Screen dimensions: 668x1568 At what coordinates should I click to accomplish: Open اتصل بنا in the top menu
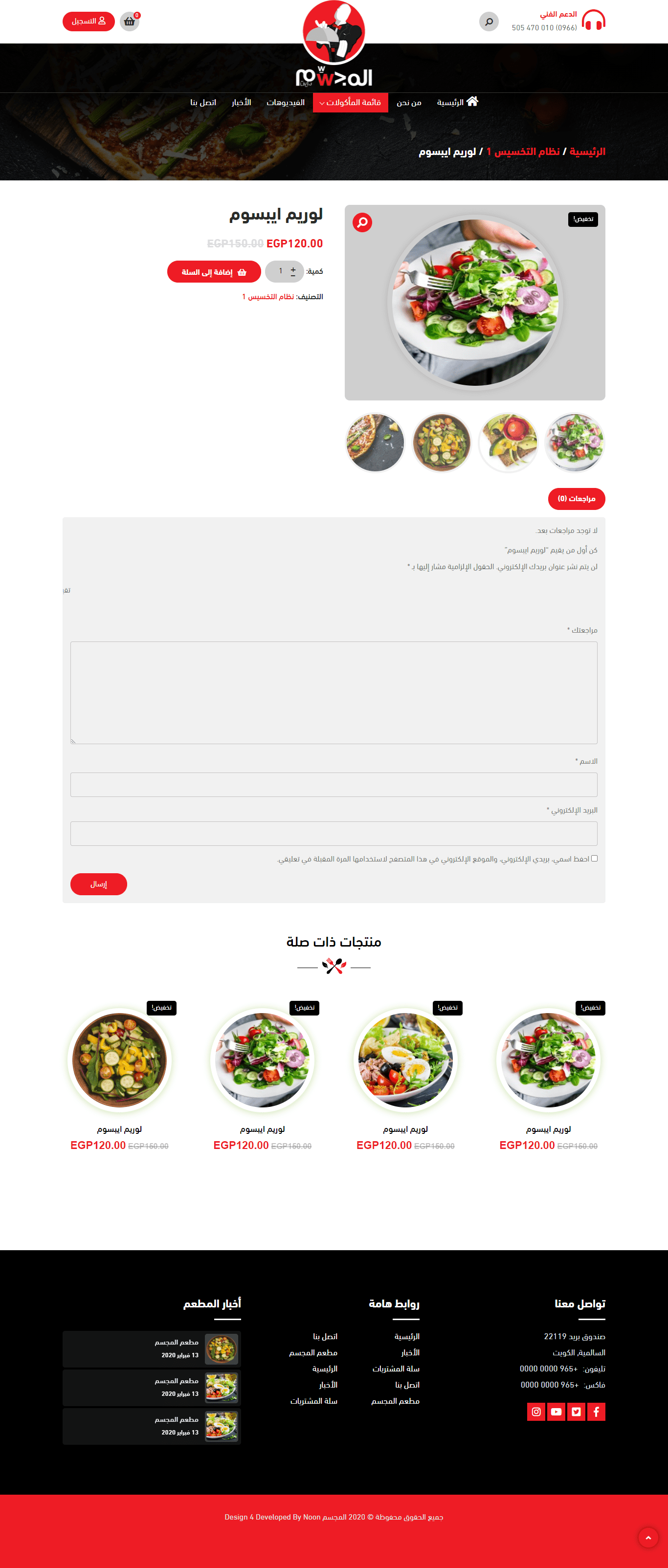click(x=203, y=102)
